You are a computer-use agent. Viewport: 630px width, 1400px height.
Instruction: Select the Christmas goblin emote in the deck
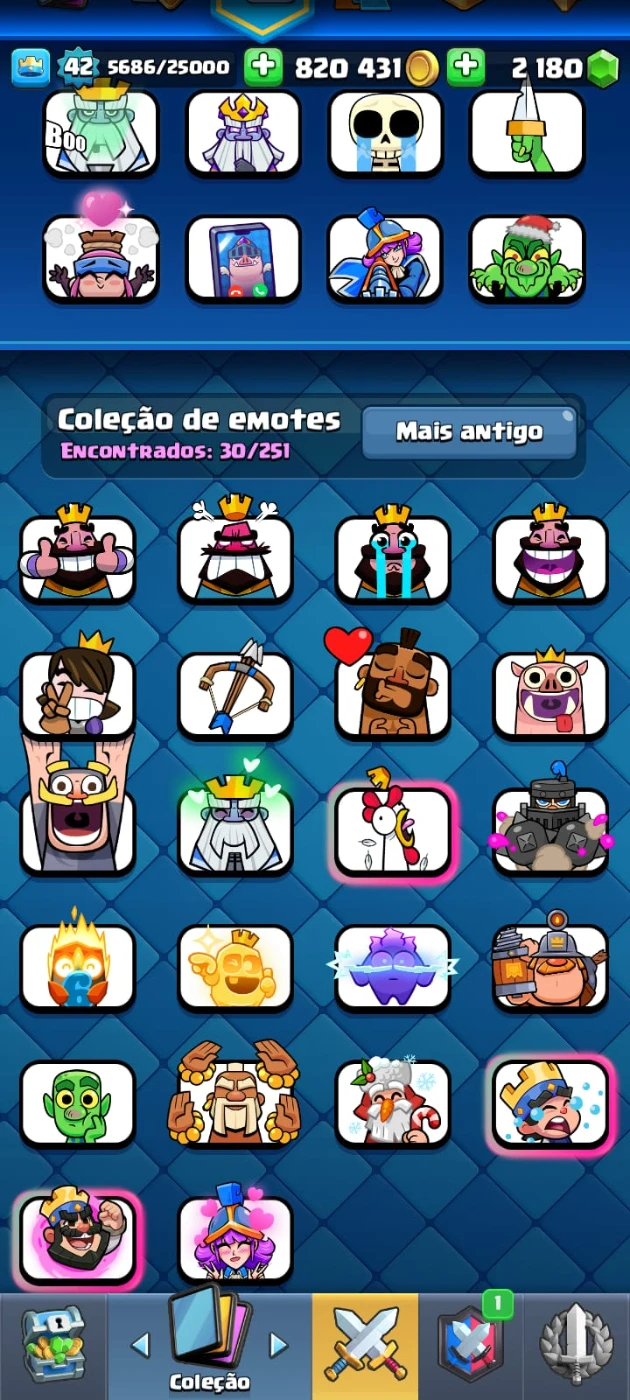[x=527, y=258]
